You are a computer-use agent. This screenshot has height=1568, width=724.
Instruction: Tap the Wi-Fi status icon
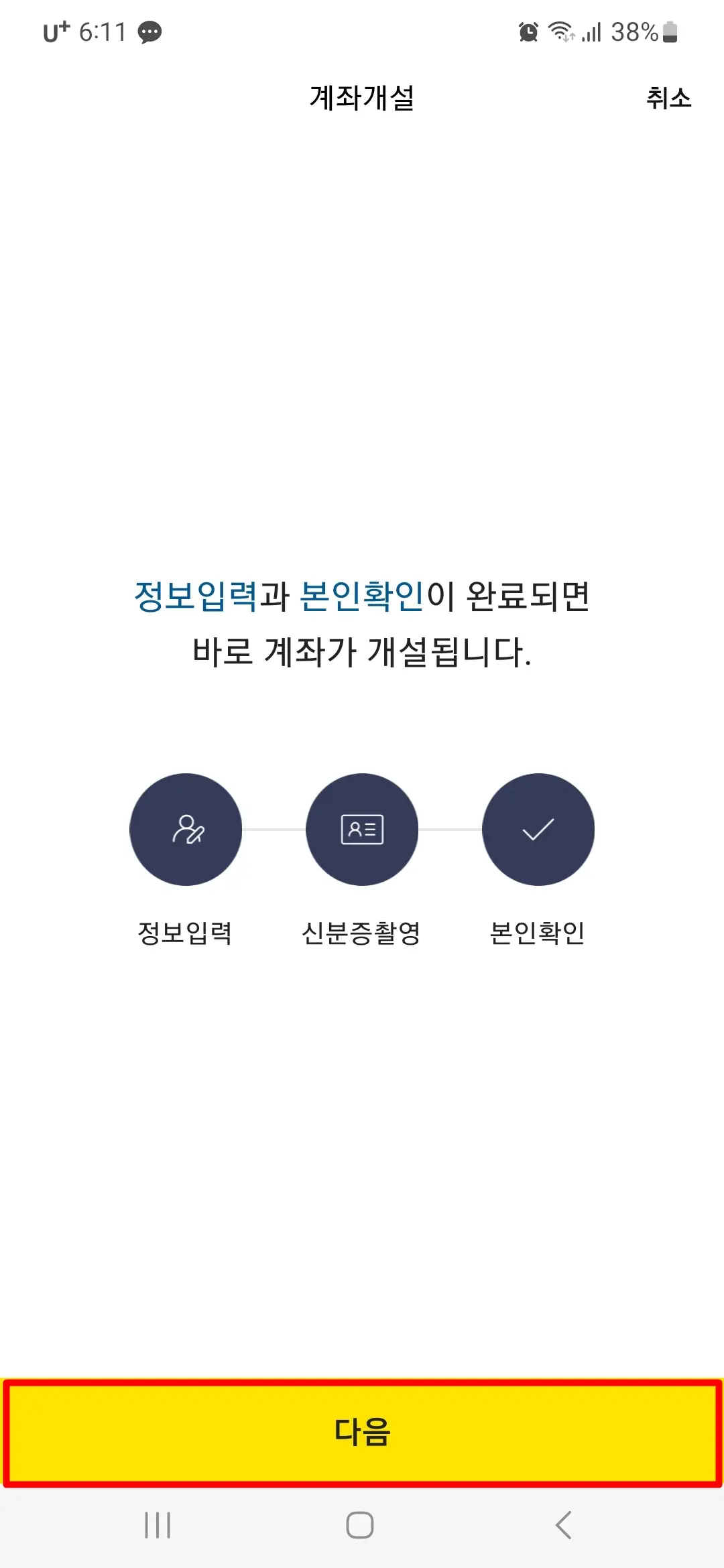coord(562,30)
